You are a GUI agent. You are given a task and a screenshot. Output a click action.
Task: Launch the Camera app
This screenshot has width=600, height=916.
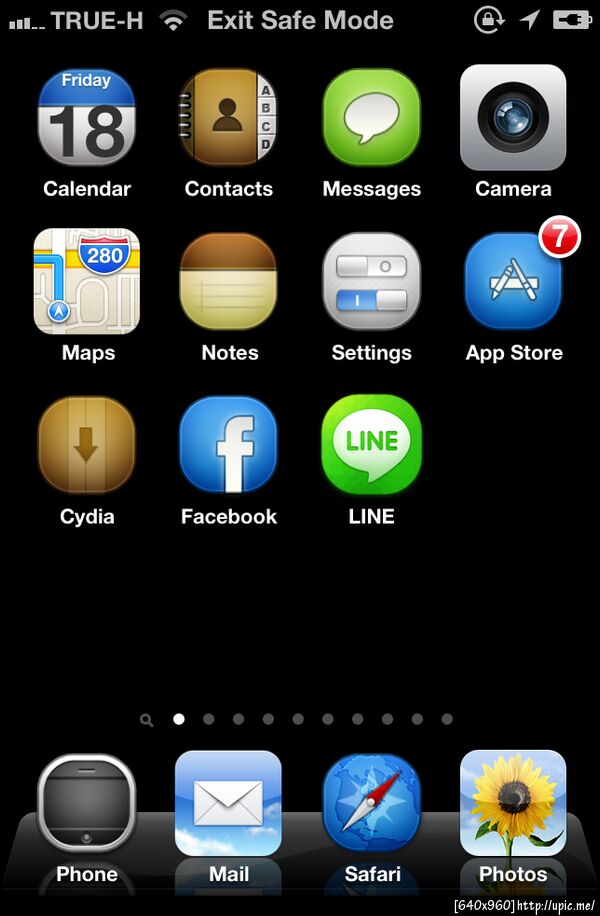513,119
